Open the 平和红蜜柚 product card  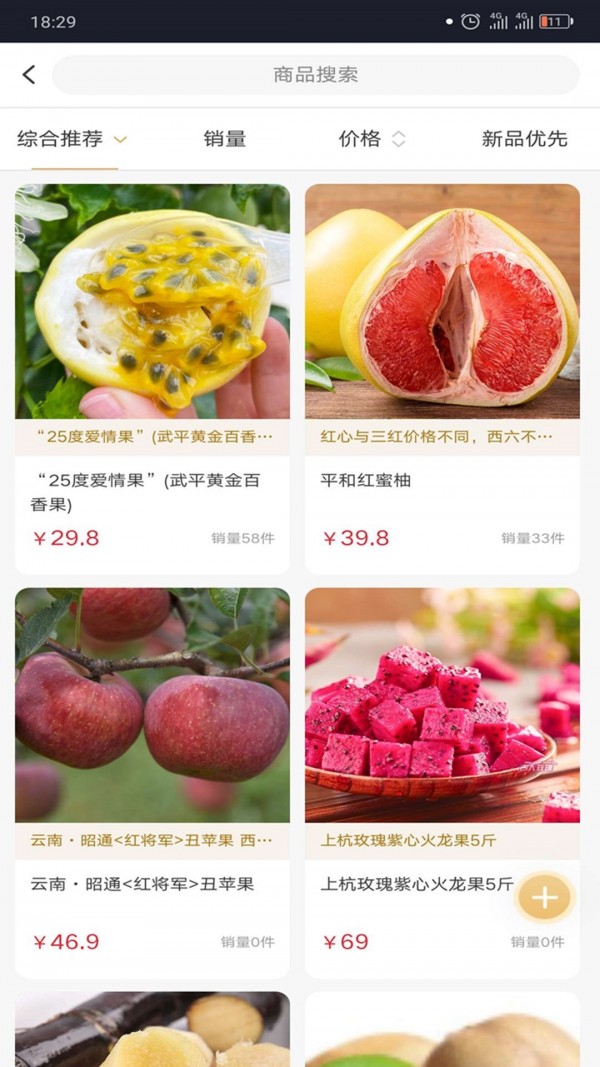pyautogui.click(x=442, y=370)
